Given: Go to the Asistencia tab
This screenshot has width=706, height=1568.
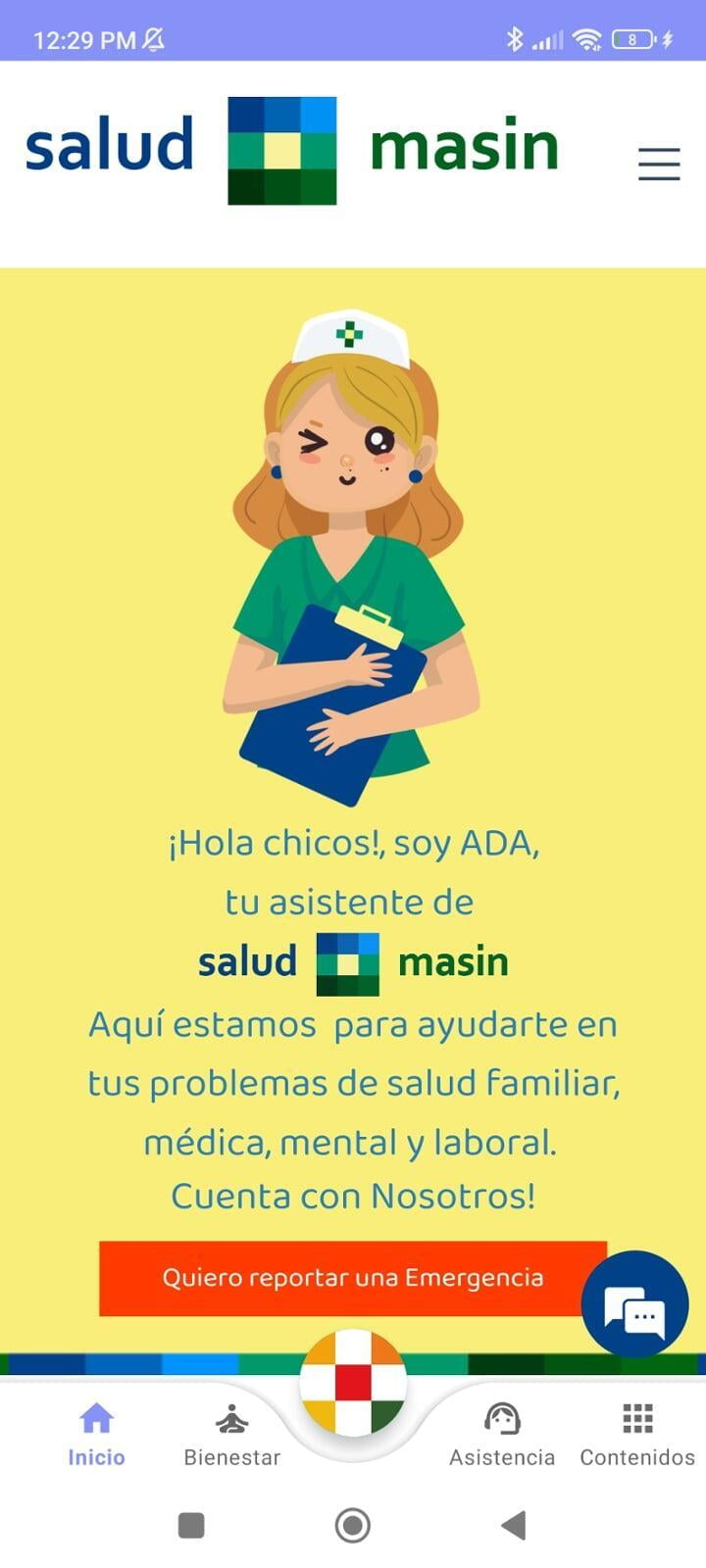Looking at the screenshot, I should point(502,1434).
